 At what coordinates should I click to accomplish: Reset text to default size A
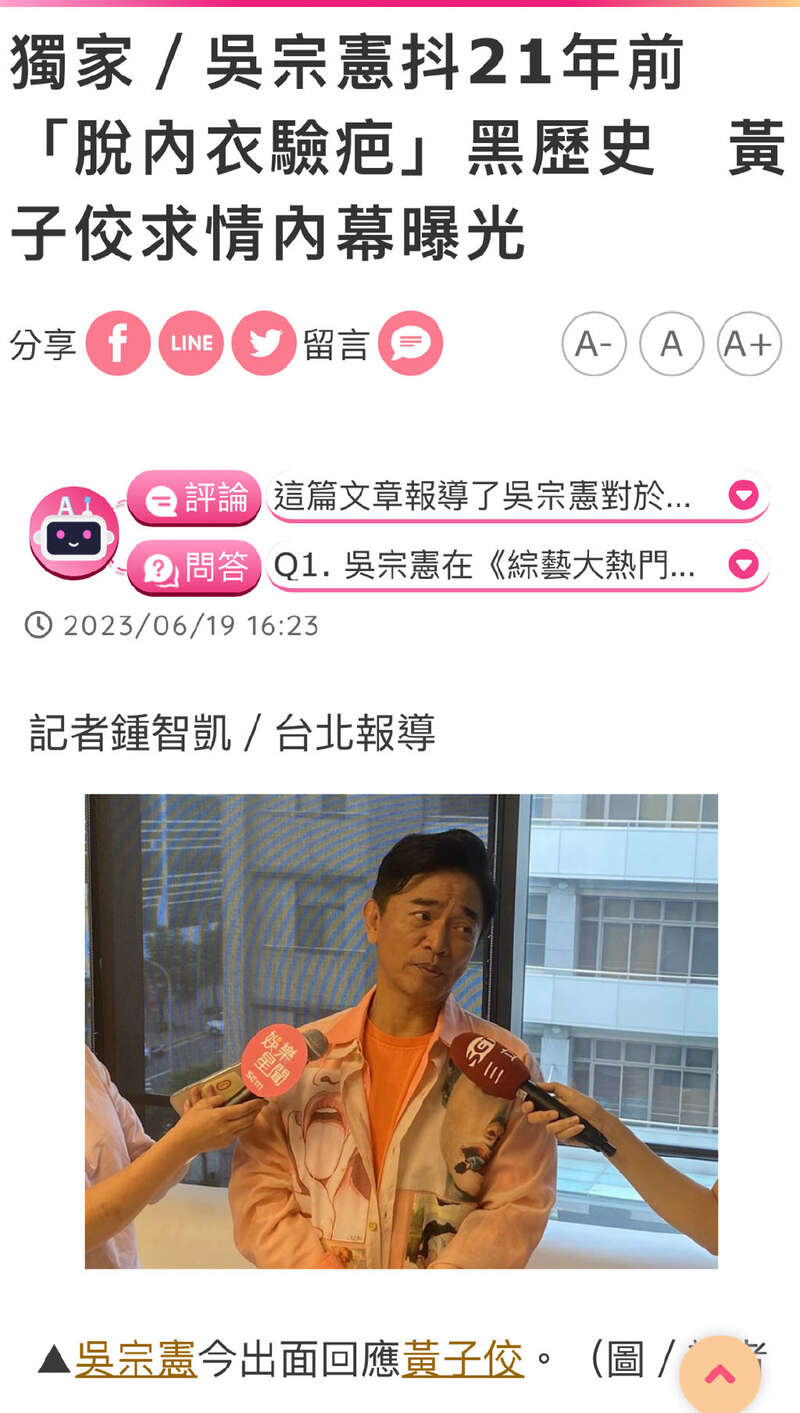click(671, 344)
